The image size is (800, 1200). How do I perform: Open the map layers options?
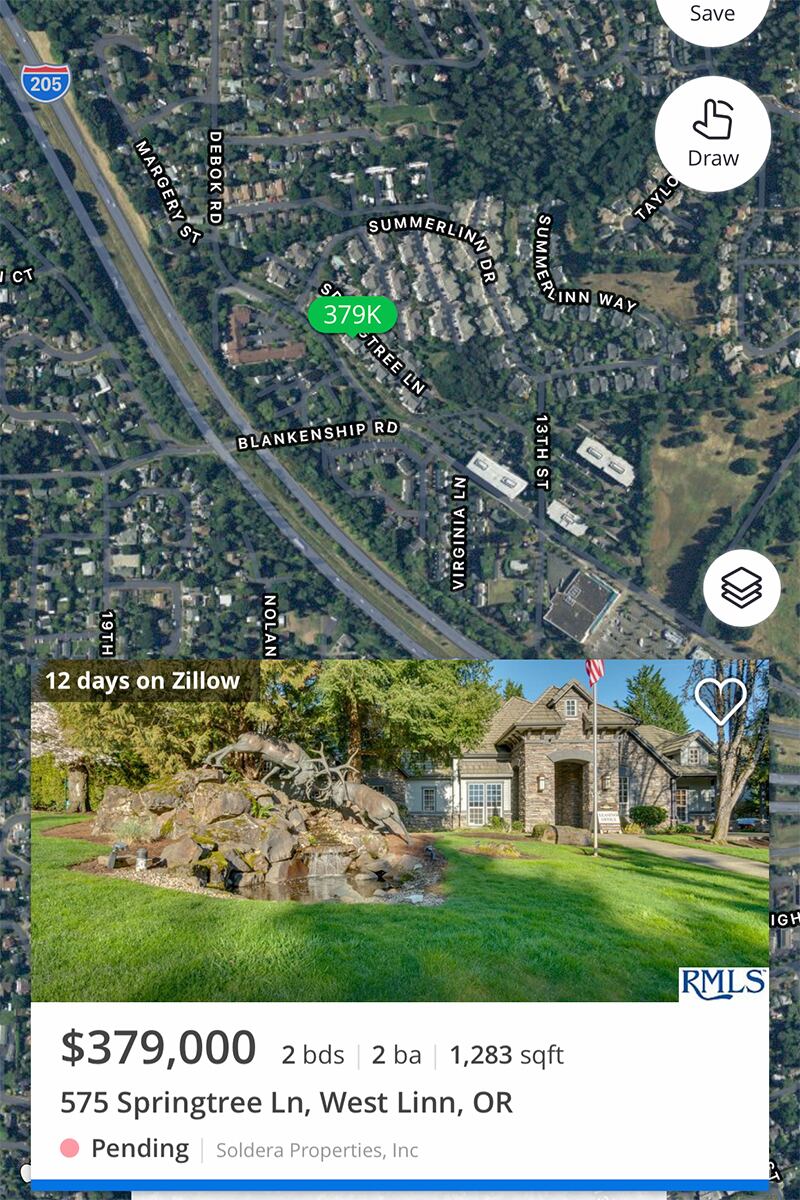coord(741,589)
